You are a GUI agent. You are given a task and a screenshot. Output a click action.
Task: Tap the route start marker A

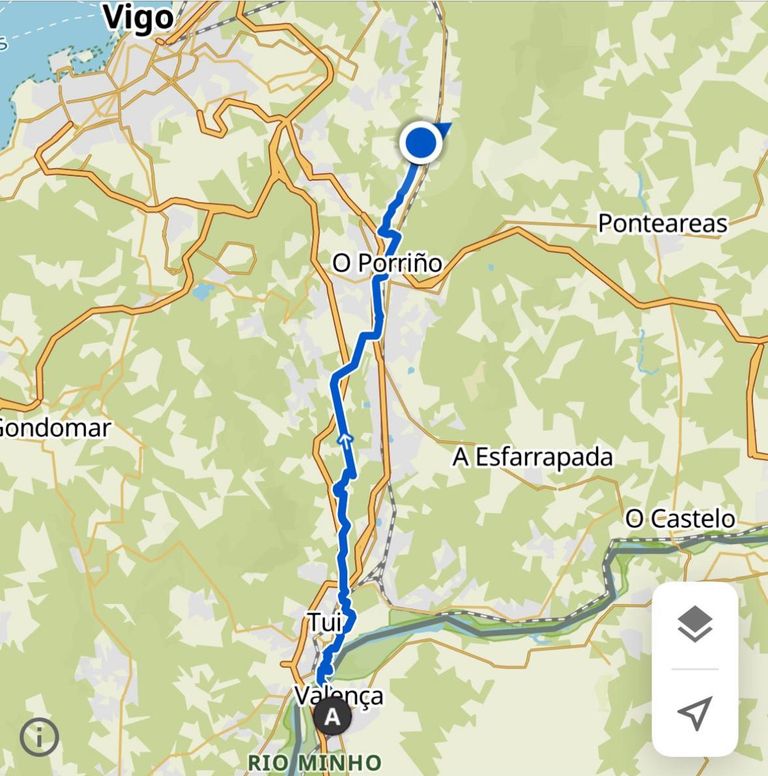pos(332,716)
